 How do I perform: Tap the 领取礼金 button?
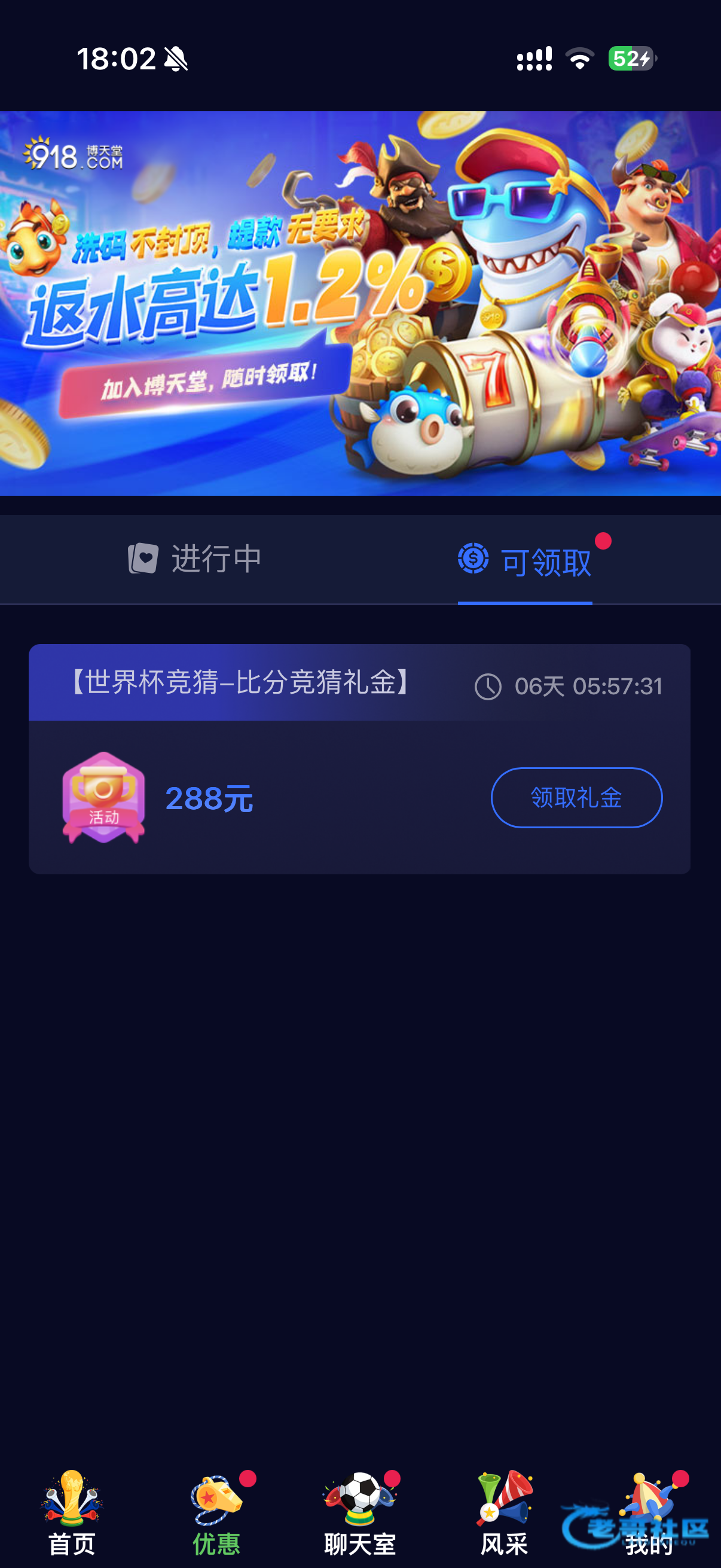coord(576,797)
